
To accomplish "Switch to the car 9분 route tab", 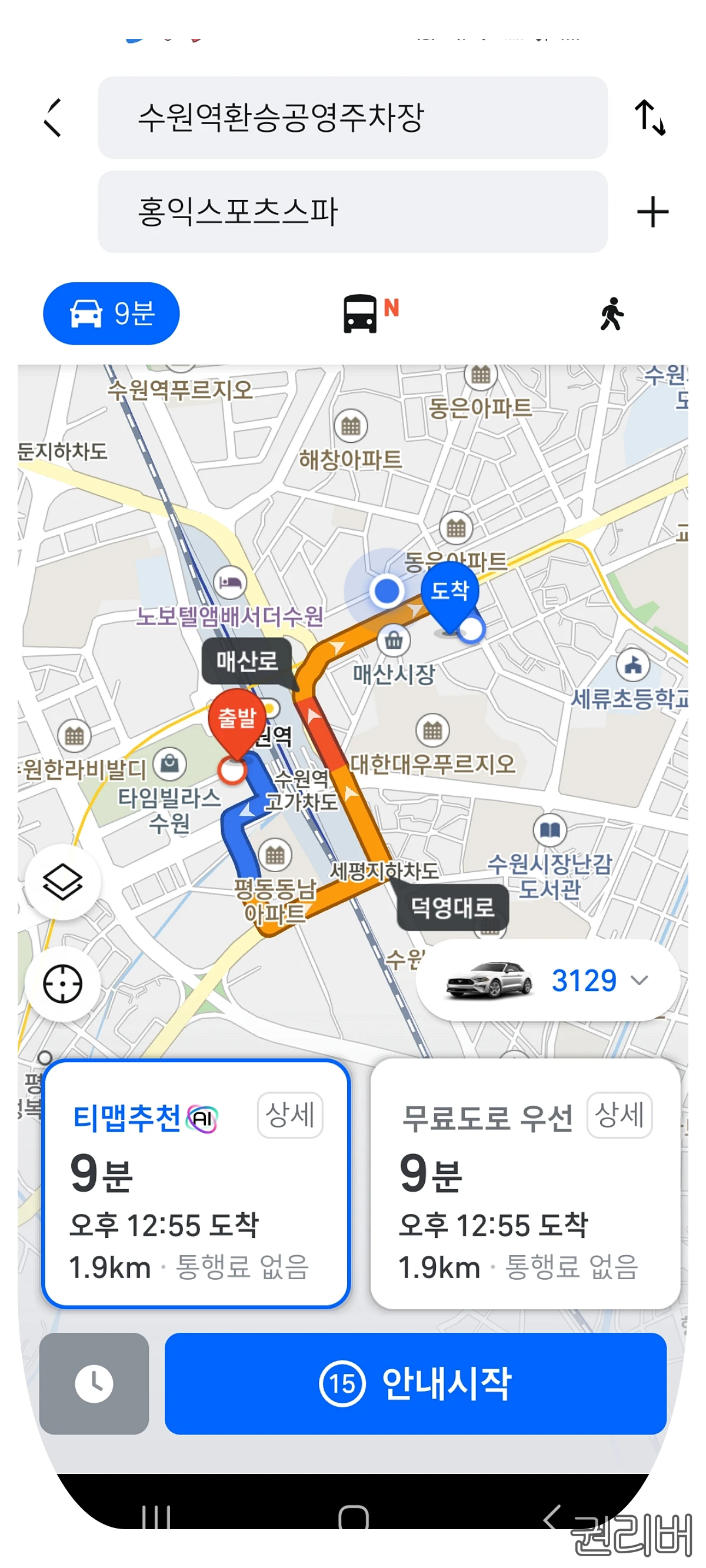I will point(111,313).
